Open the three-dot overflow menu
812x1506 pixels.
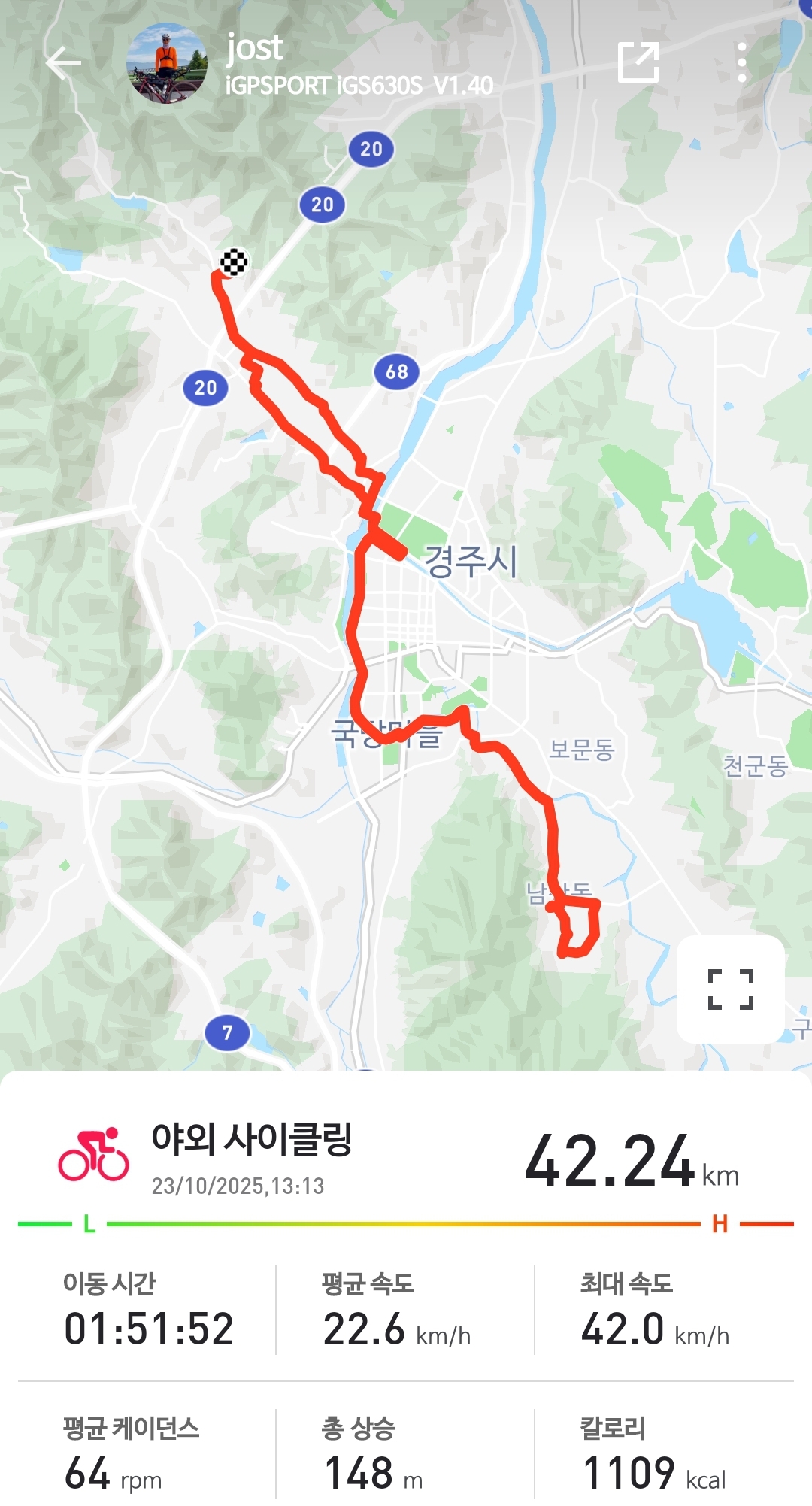pos(741,63)
